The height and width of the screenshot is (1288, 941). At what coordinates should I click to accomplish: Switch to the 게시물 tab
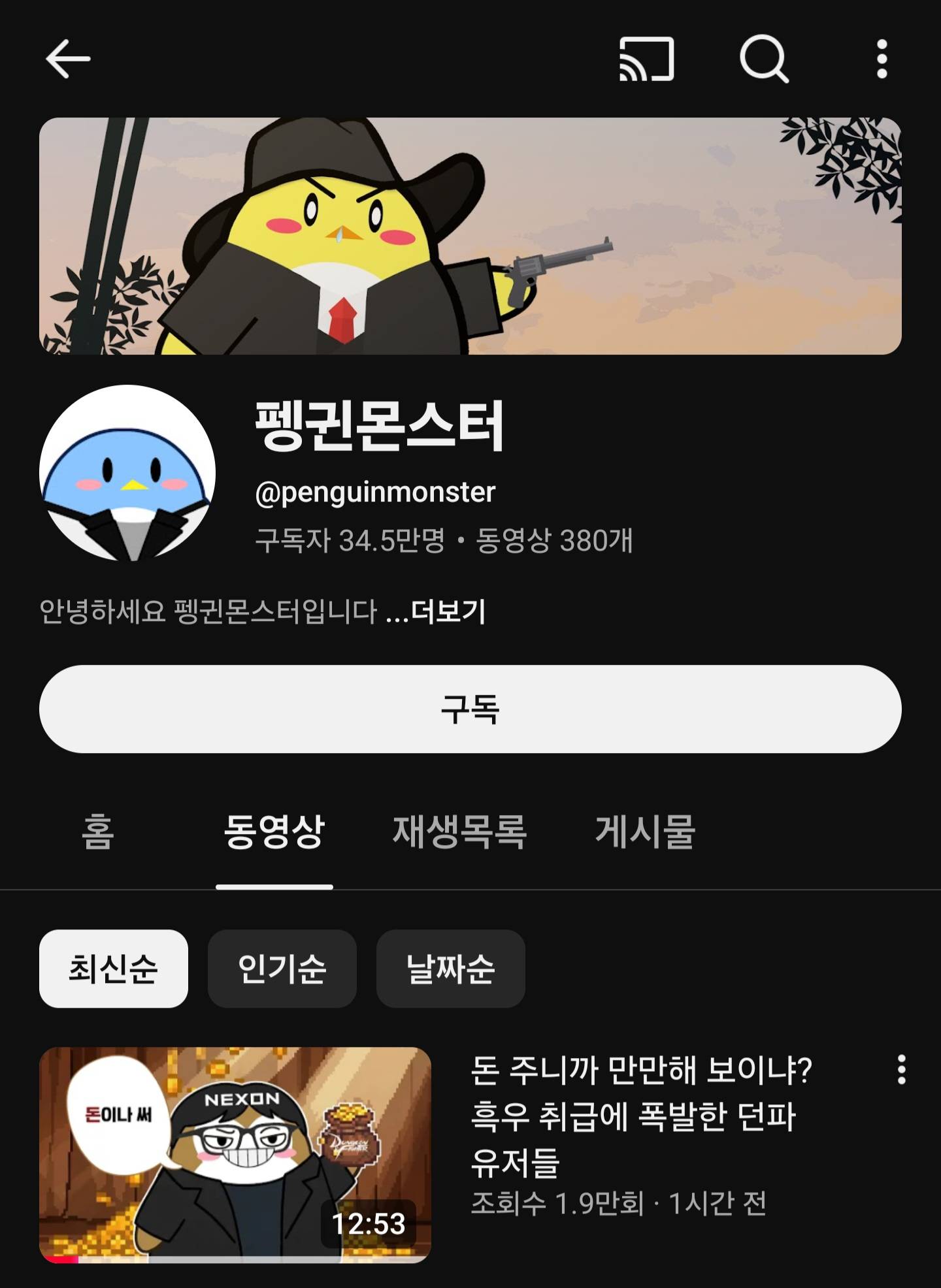(x=645, y=832)
